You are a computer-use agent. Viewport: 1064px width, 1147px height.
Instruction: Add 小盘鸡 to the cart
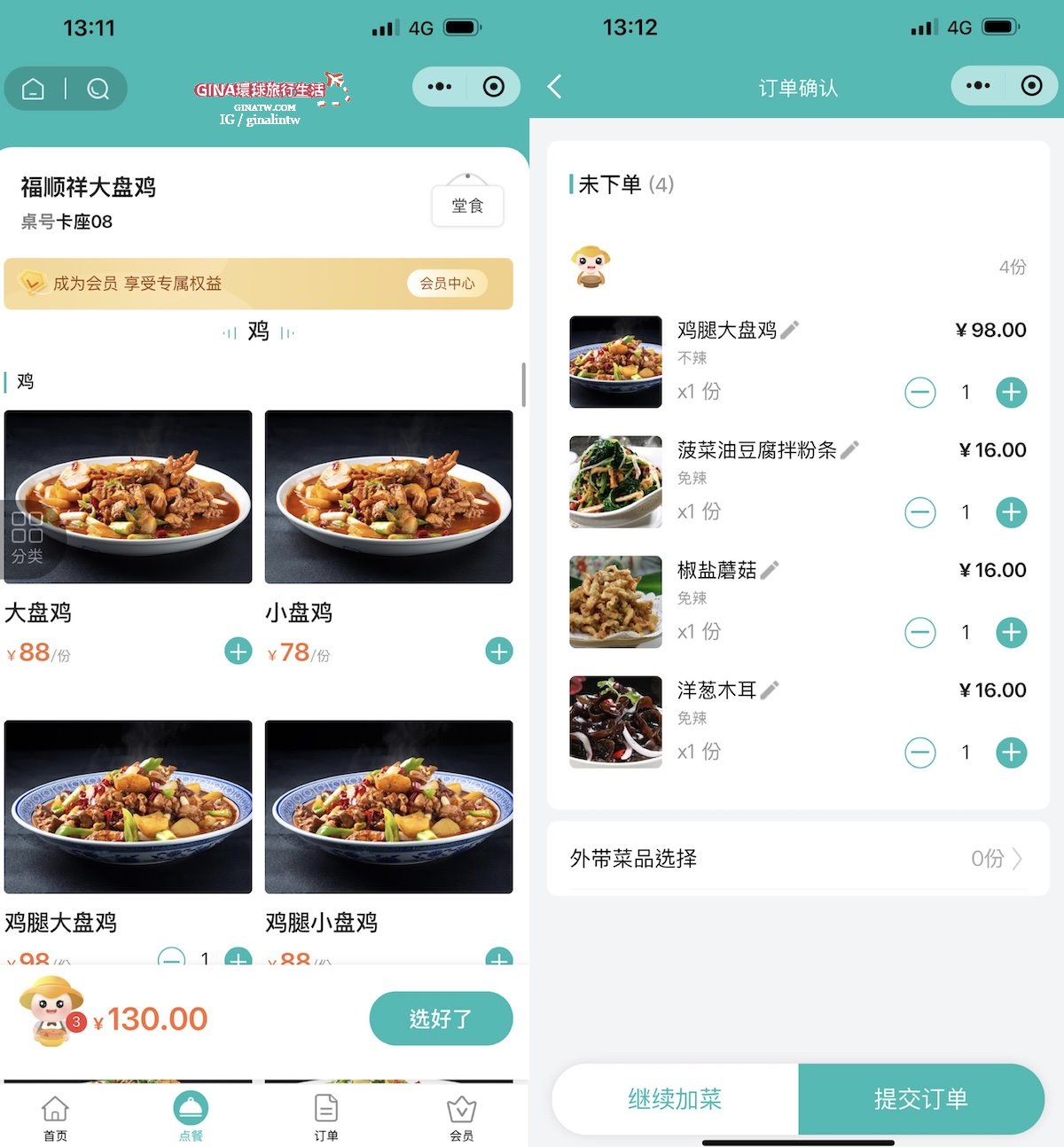click(x=499, y=652)
